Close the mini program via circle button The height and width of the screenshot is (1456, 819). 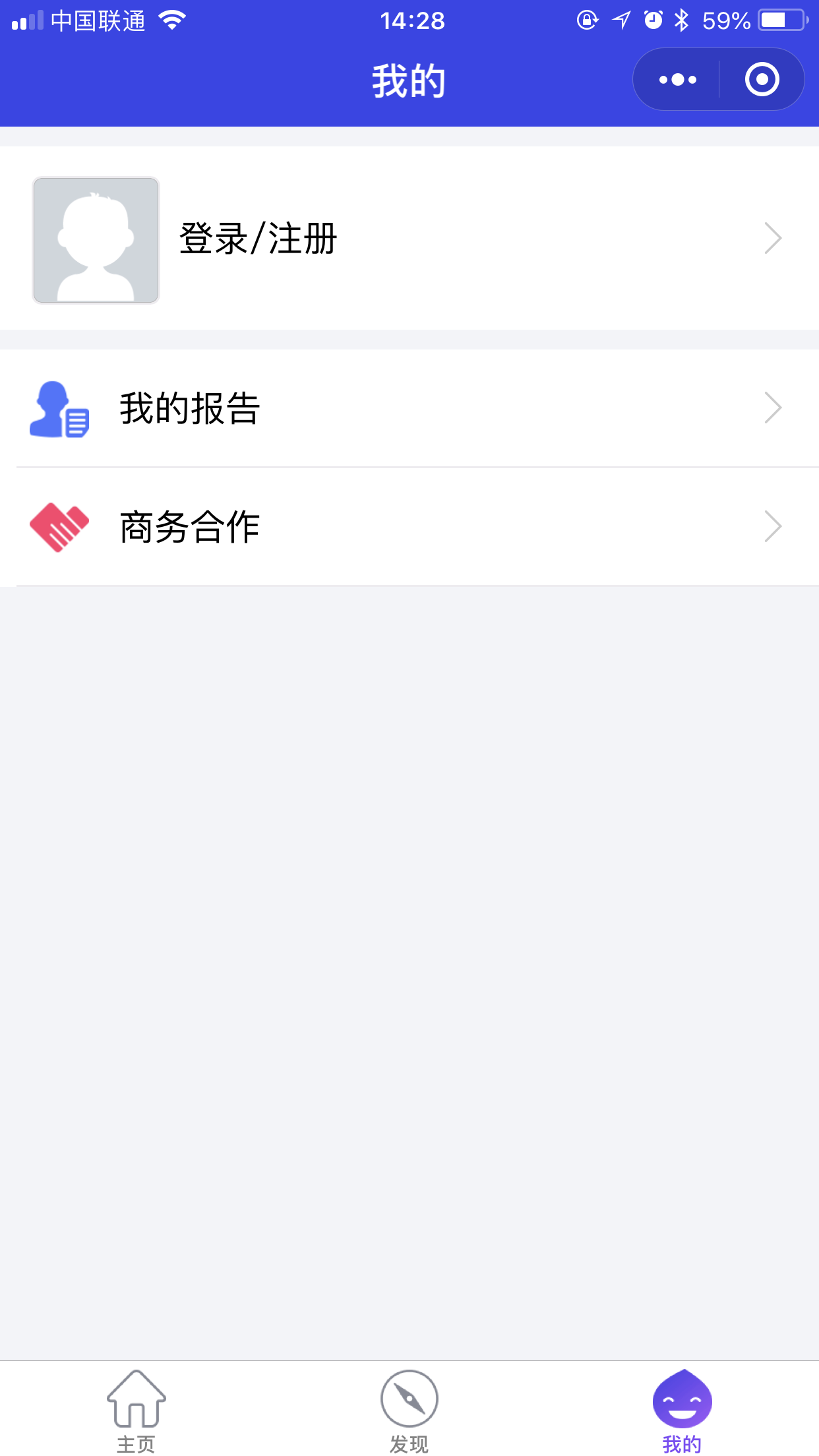tap(762, 80)
